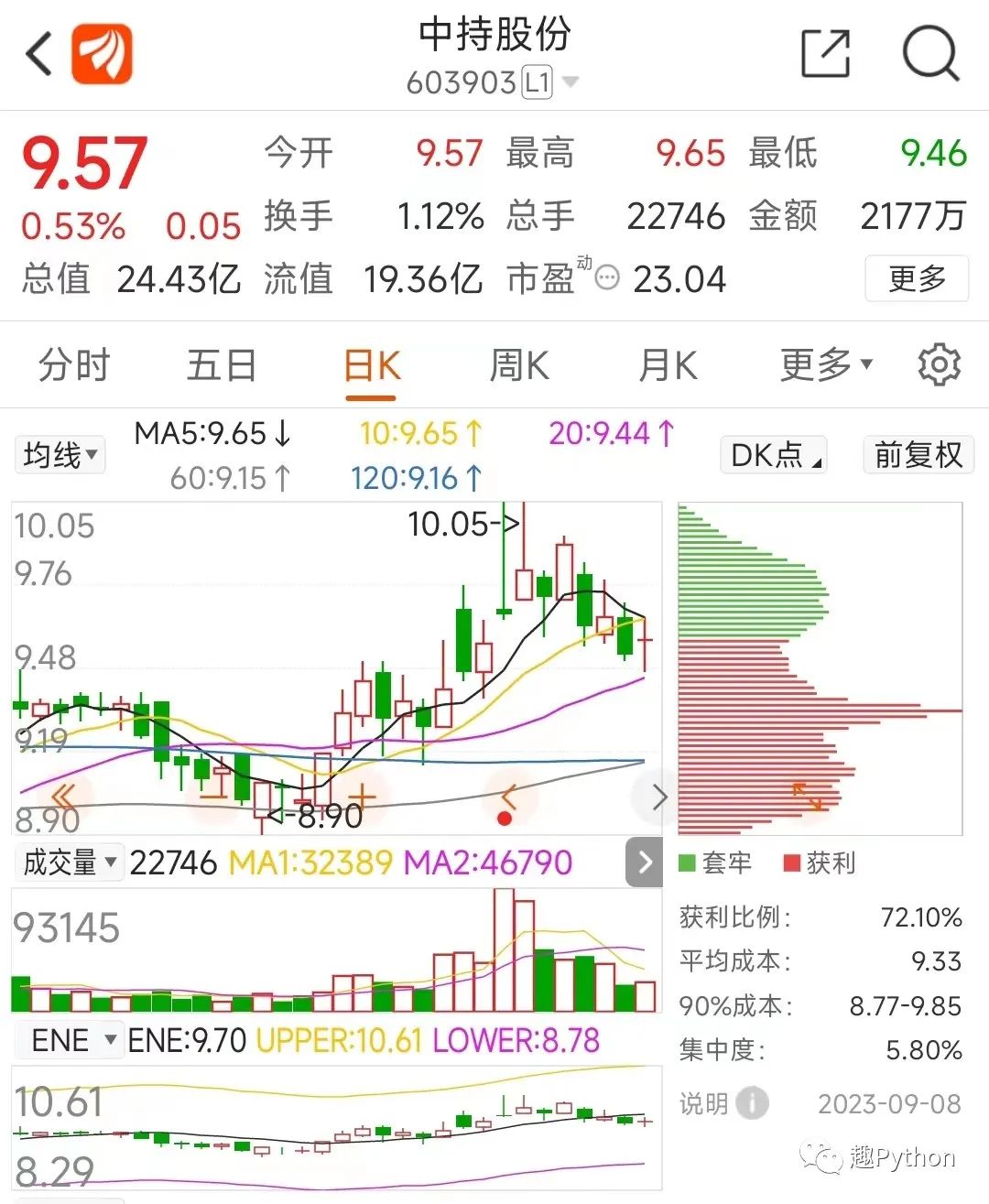The height and width of the screenshot is (1204, 989).
Task: Switch to the 五日 tab
Action: click(x=221, y=366)
